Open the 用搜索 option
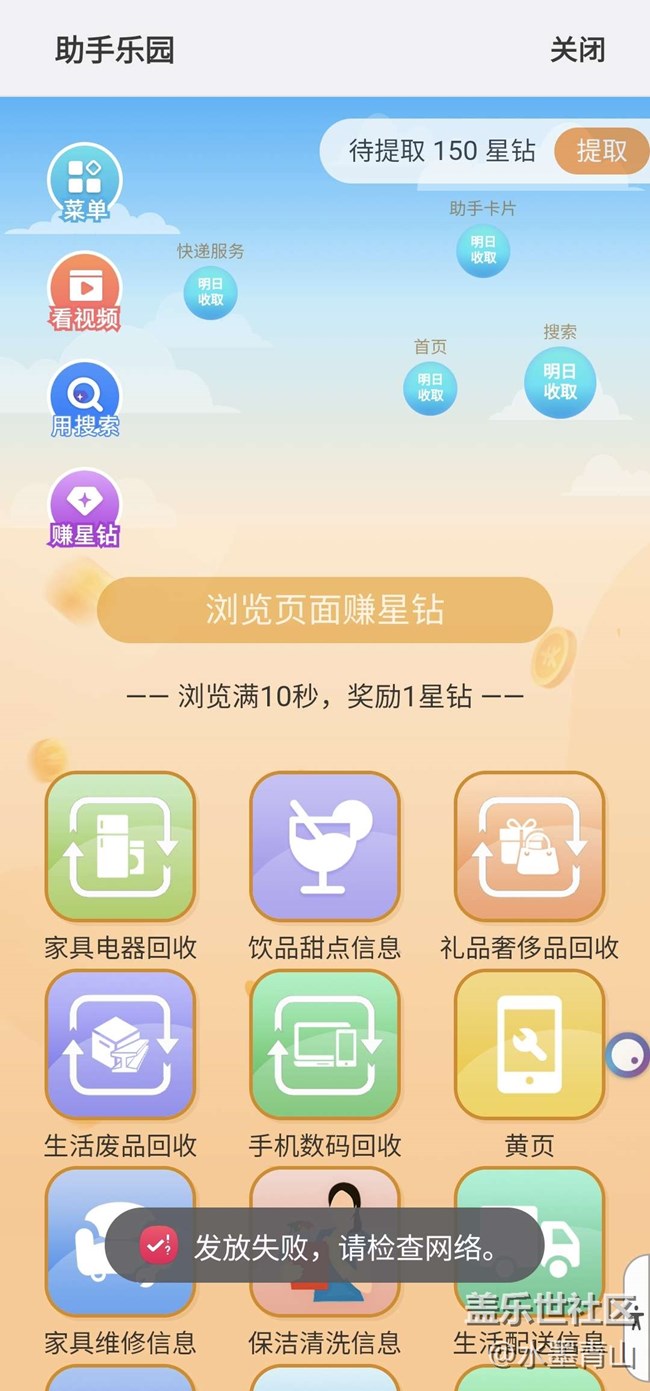The image size is (650, 1391). (x=85, y=400)
